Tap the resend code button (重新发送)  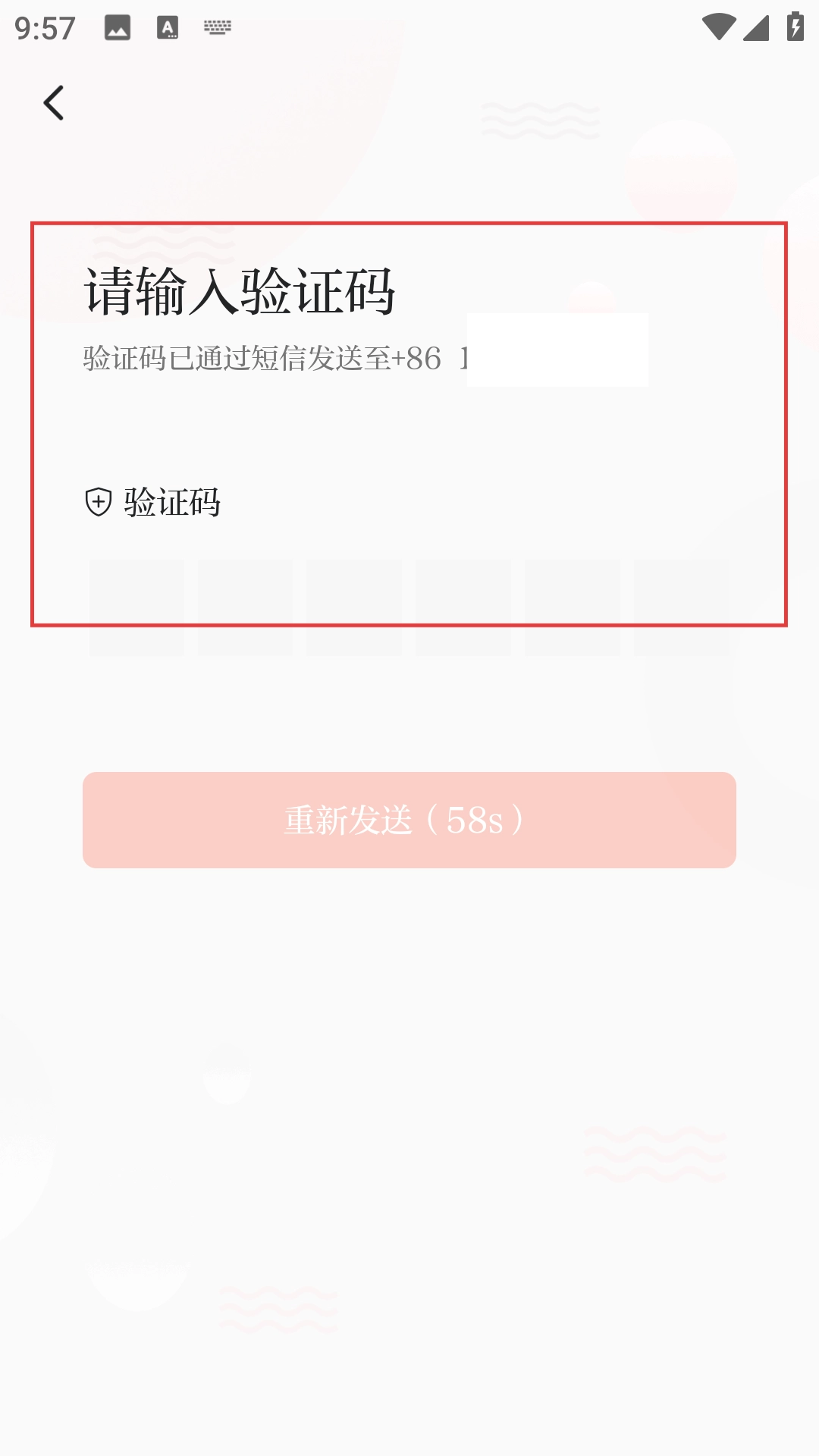pyautogui.click(x=409, y=820)
